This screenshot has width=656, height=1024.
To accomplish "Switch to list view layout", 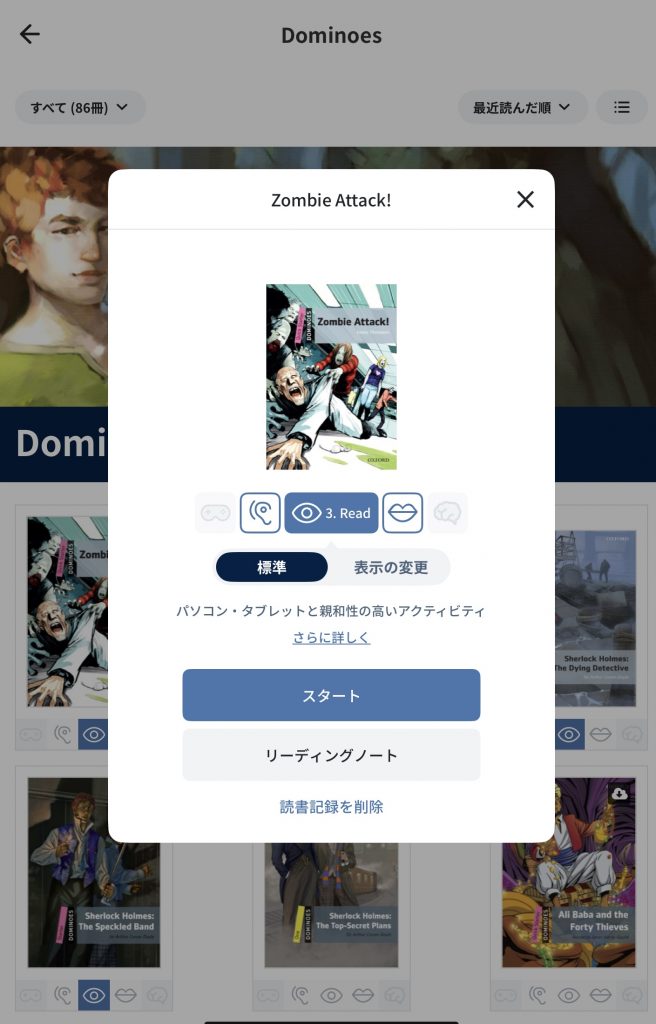I will (621, 107).
